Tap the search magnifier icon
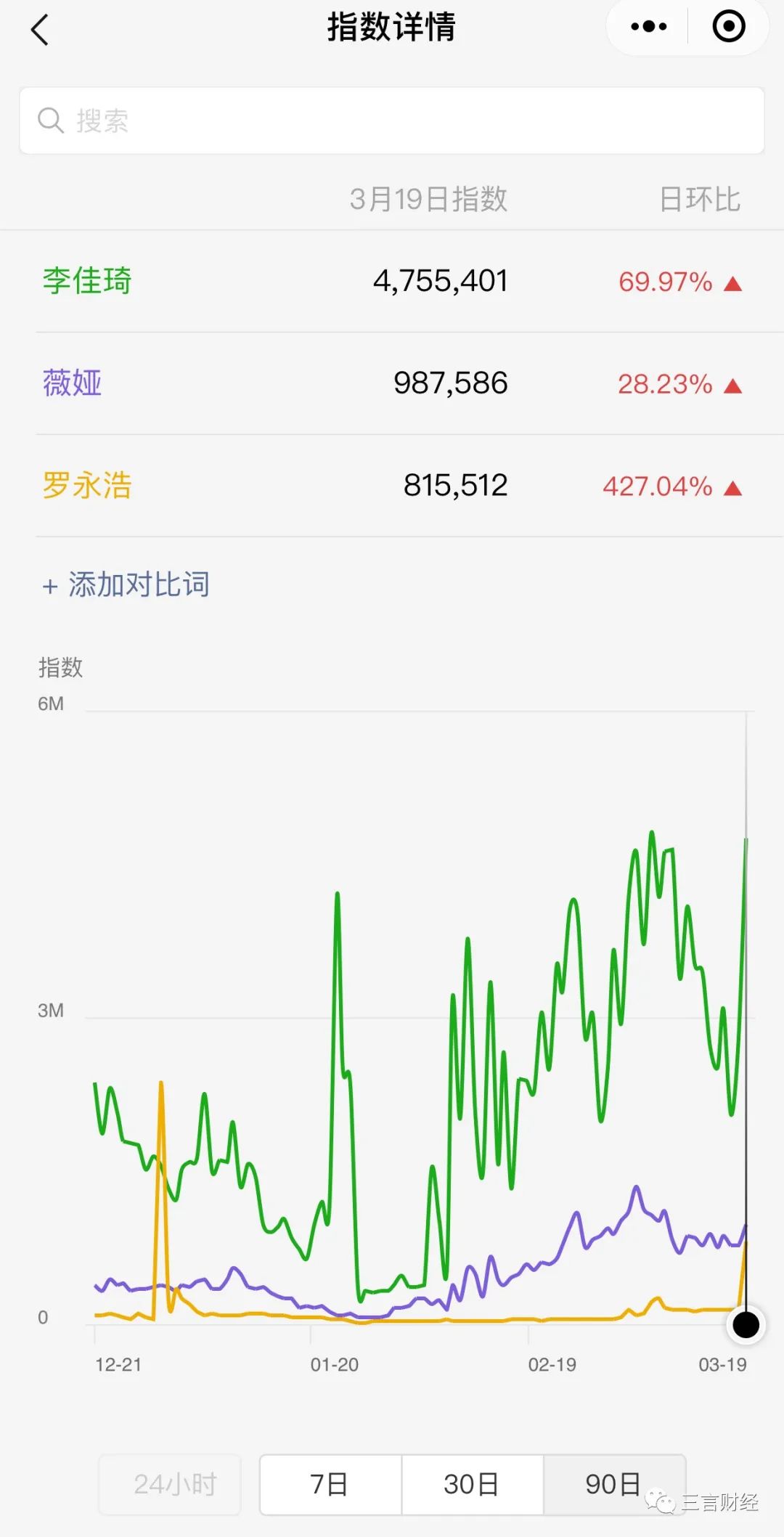Screen dimensions: 784x1537 pos(51,121)
